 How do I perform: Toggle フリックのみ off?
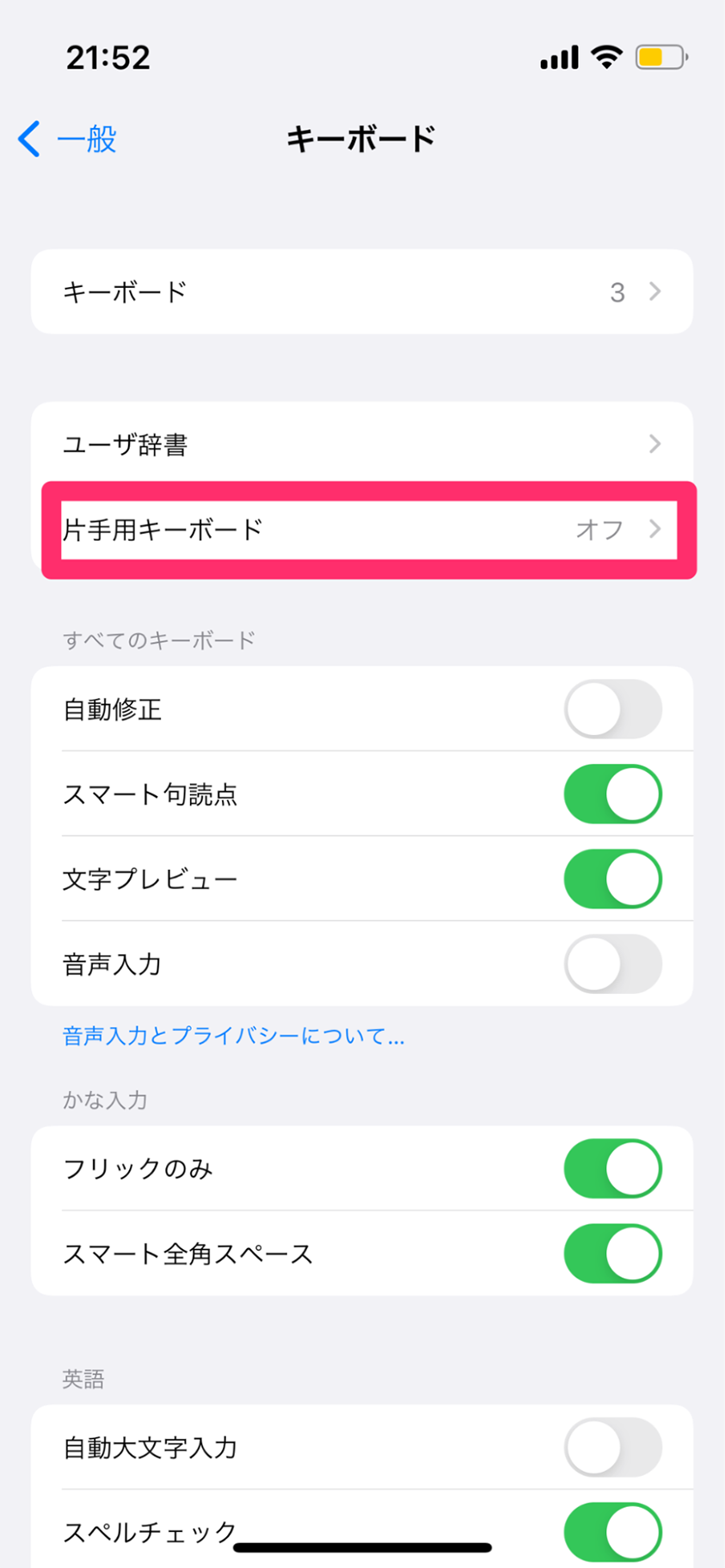point(612,1168)
